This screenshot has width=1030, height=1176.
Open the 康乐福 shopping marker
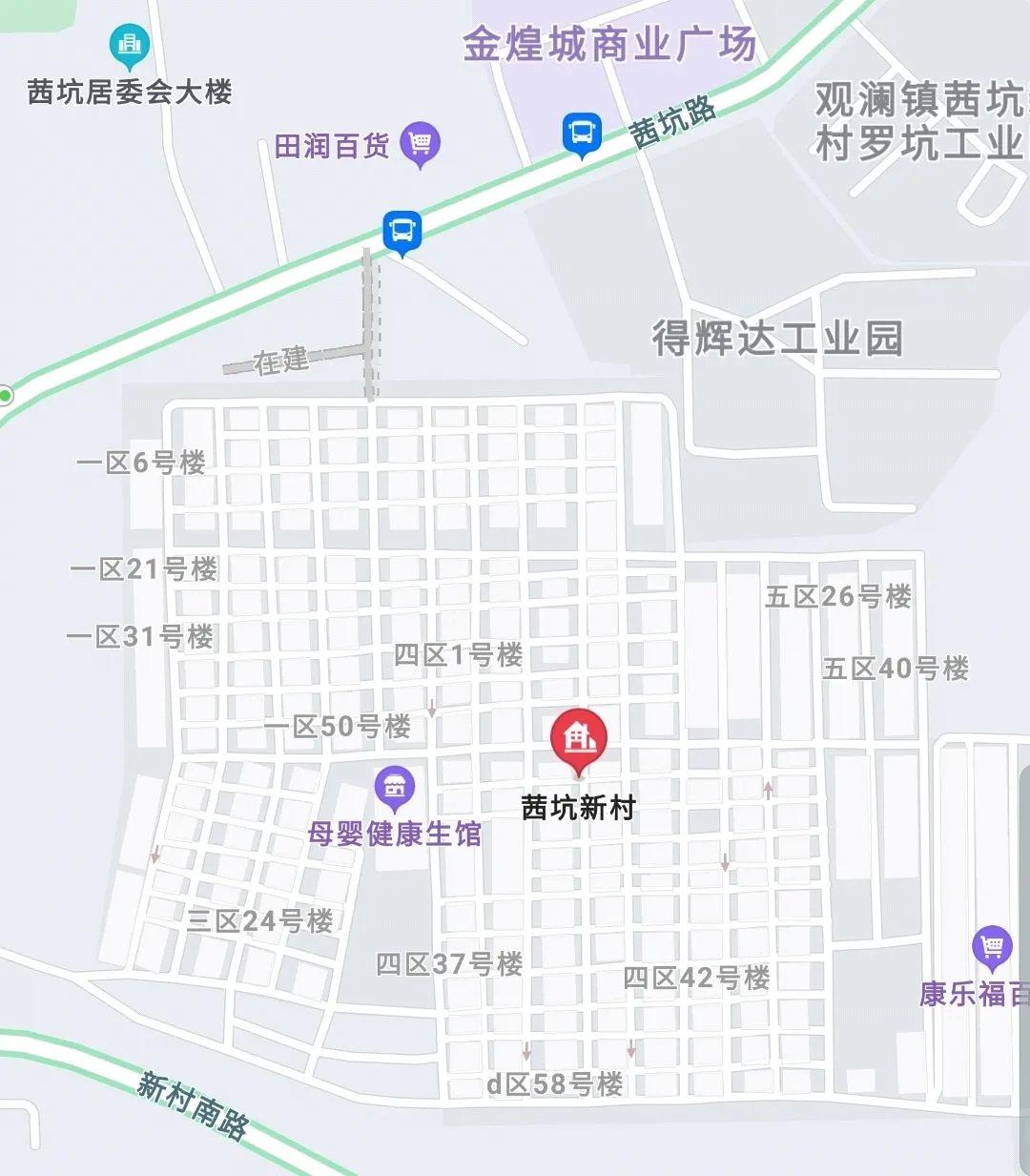[992, 946]
